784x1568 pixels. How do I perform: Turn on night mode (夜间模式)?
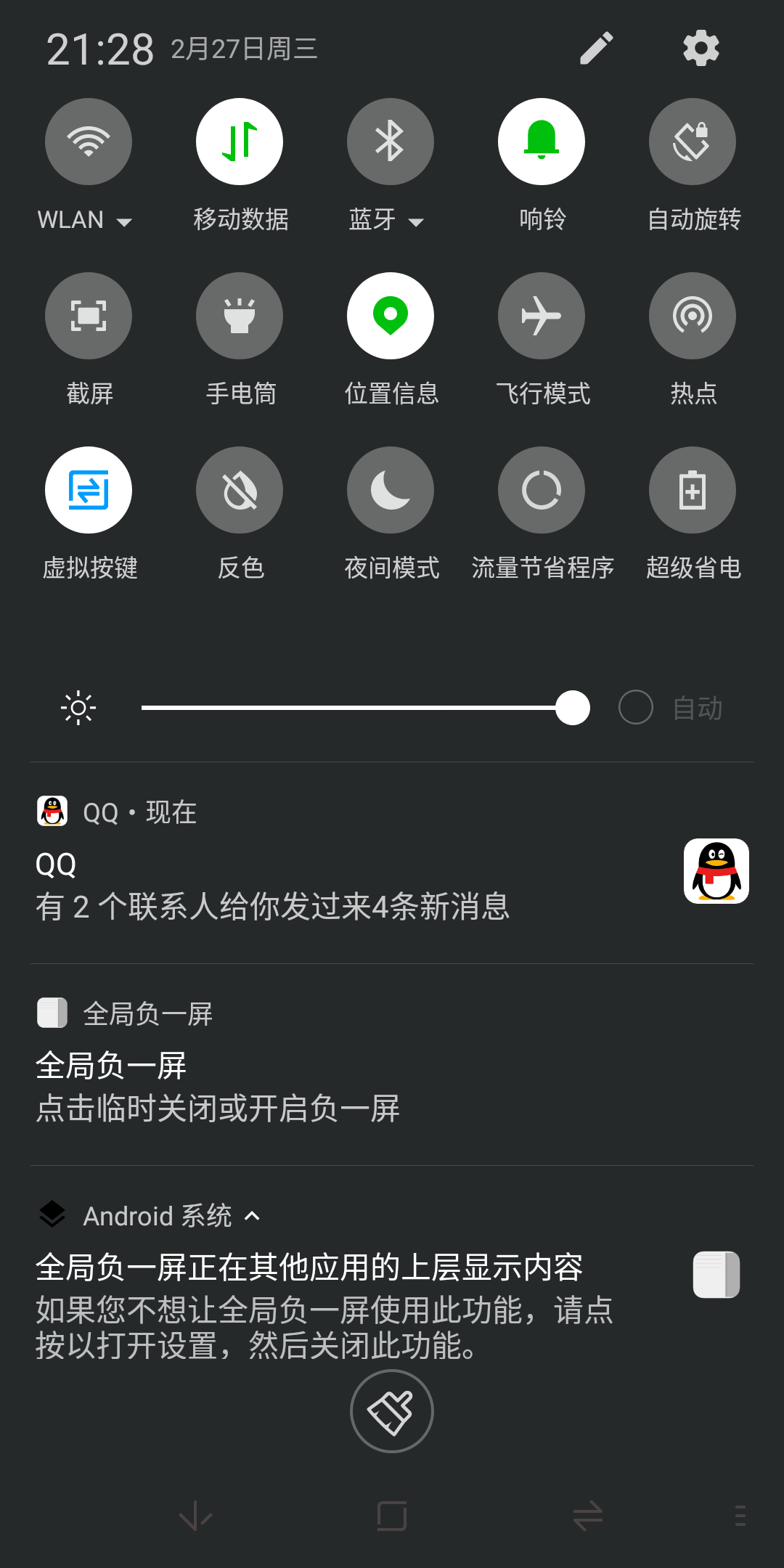click(391, 490)
